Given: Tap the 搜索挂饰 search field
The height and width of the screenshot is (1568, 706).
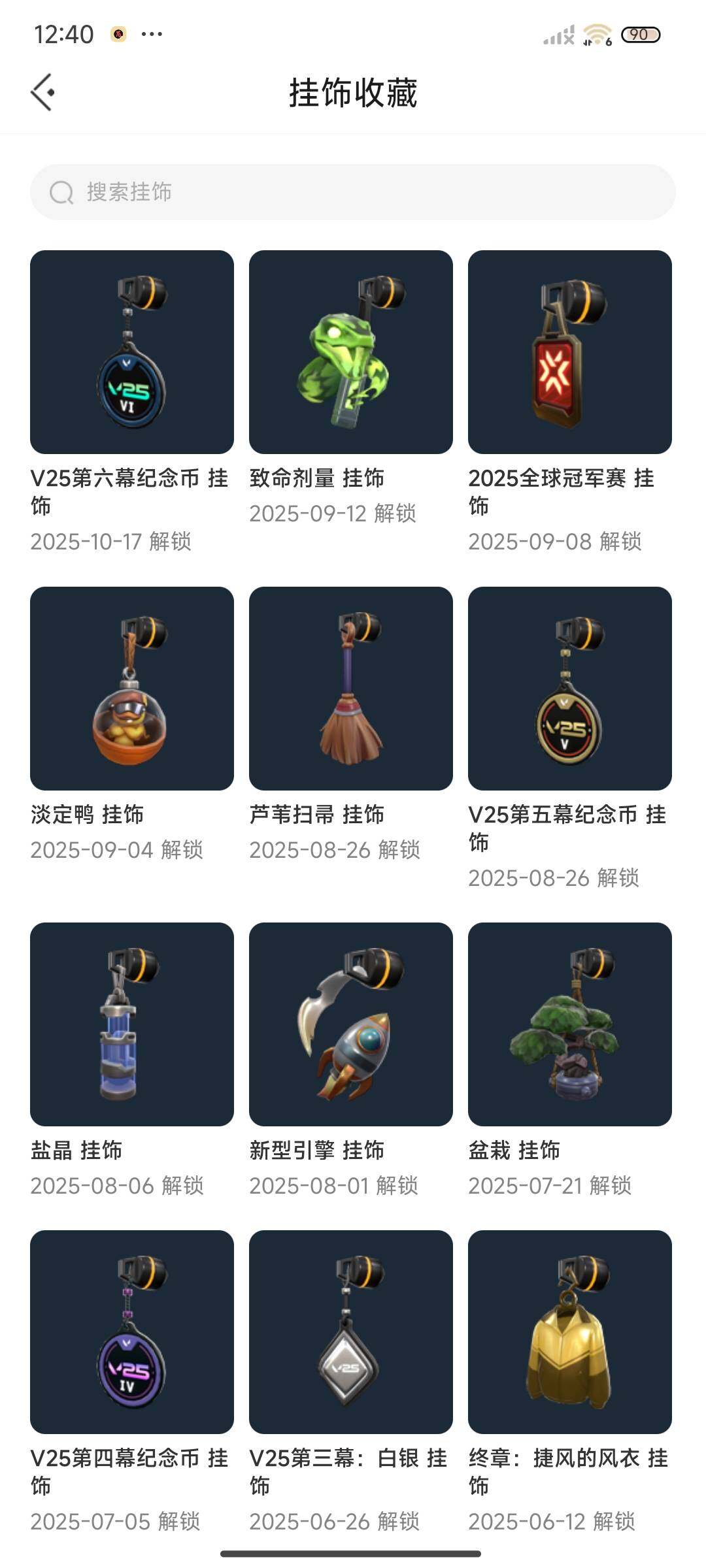Looking at the screenshot, I should point(353,192).
